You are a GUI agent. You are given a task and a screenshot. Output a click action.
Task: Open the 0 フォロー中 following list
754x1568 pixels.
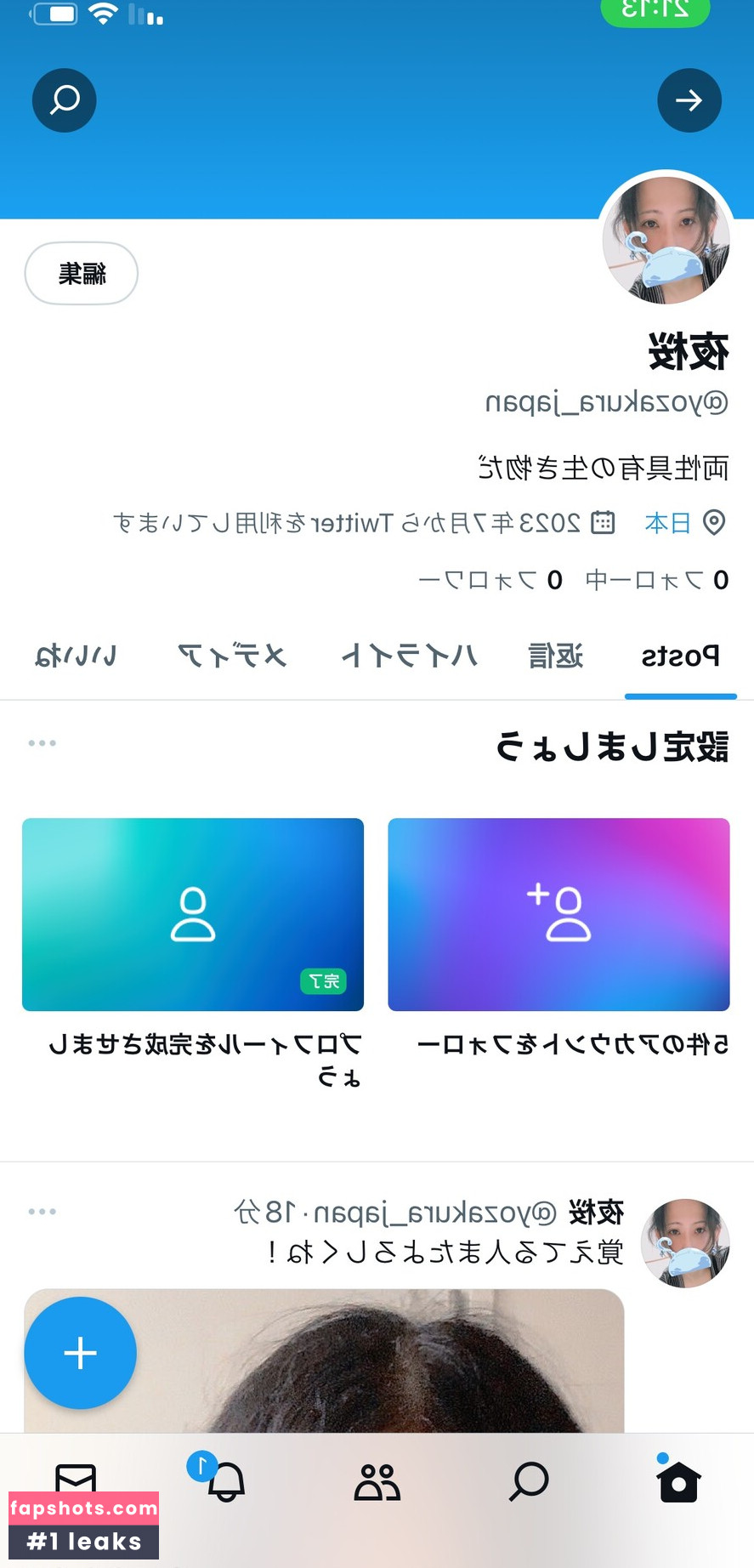pyautogui.click(x=657, y=580)
